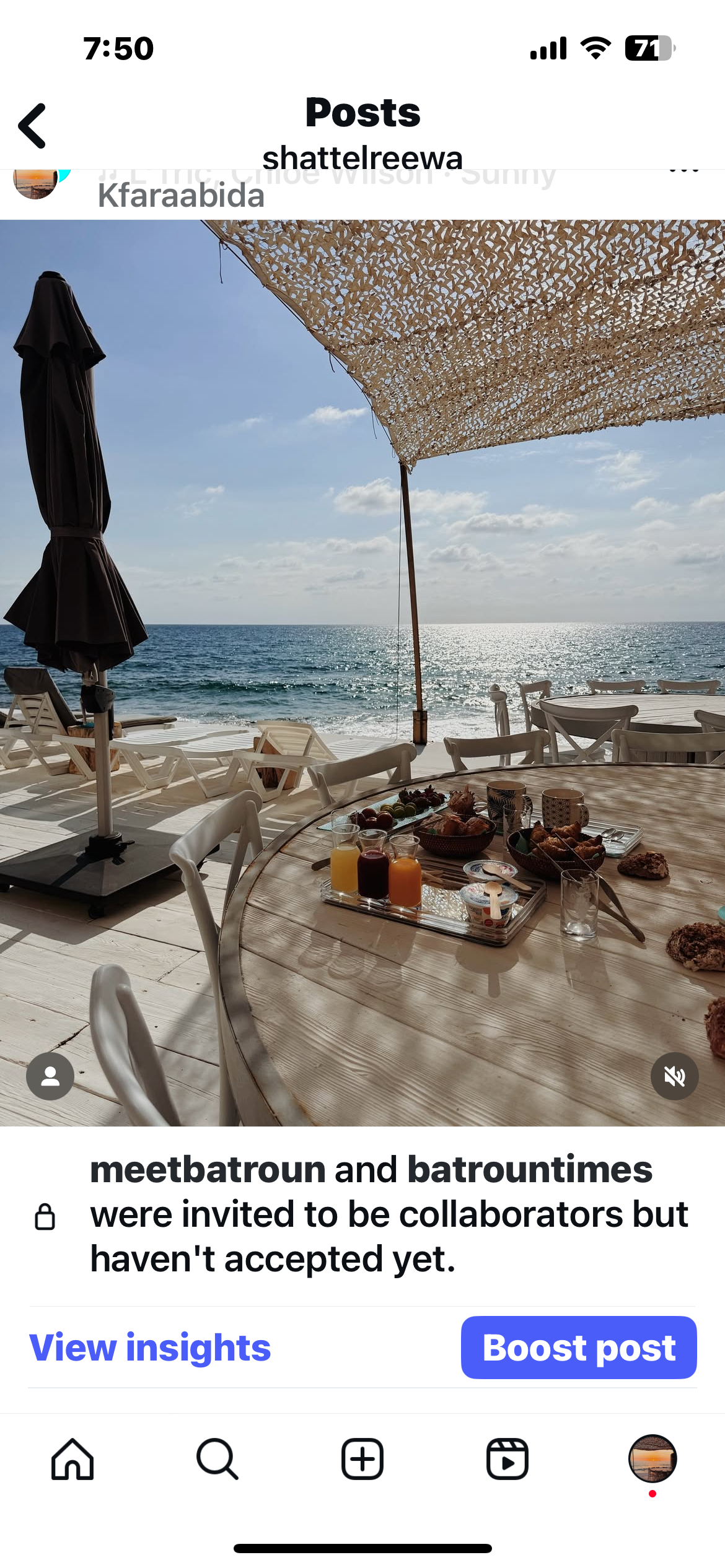The width and height of the screenshot is (725, 1568).
Task: Open the profile tab
Action: [x=652, y=1458]
